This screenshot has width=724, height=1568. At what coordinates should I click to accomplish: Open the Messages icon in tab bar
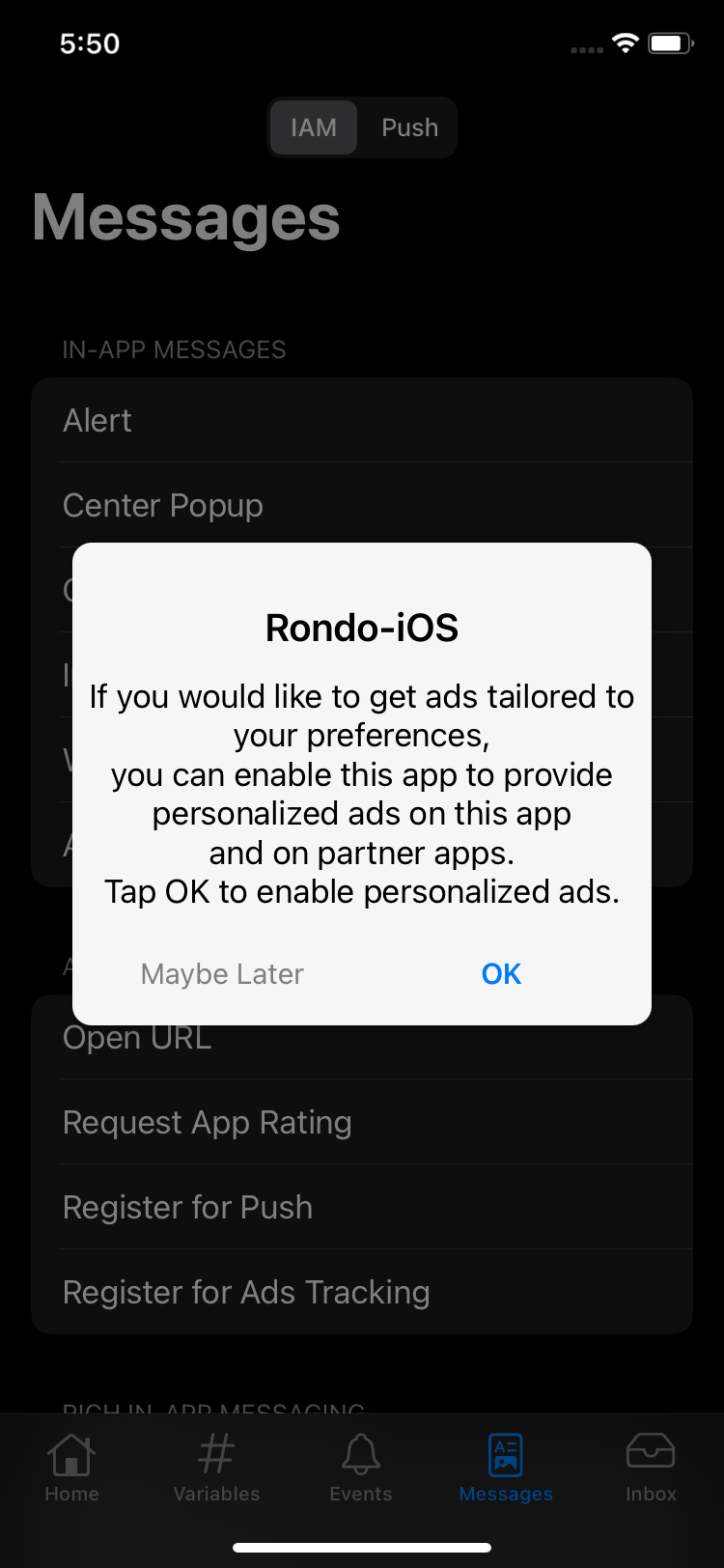506,1458
